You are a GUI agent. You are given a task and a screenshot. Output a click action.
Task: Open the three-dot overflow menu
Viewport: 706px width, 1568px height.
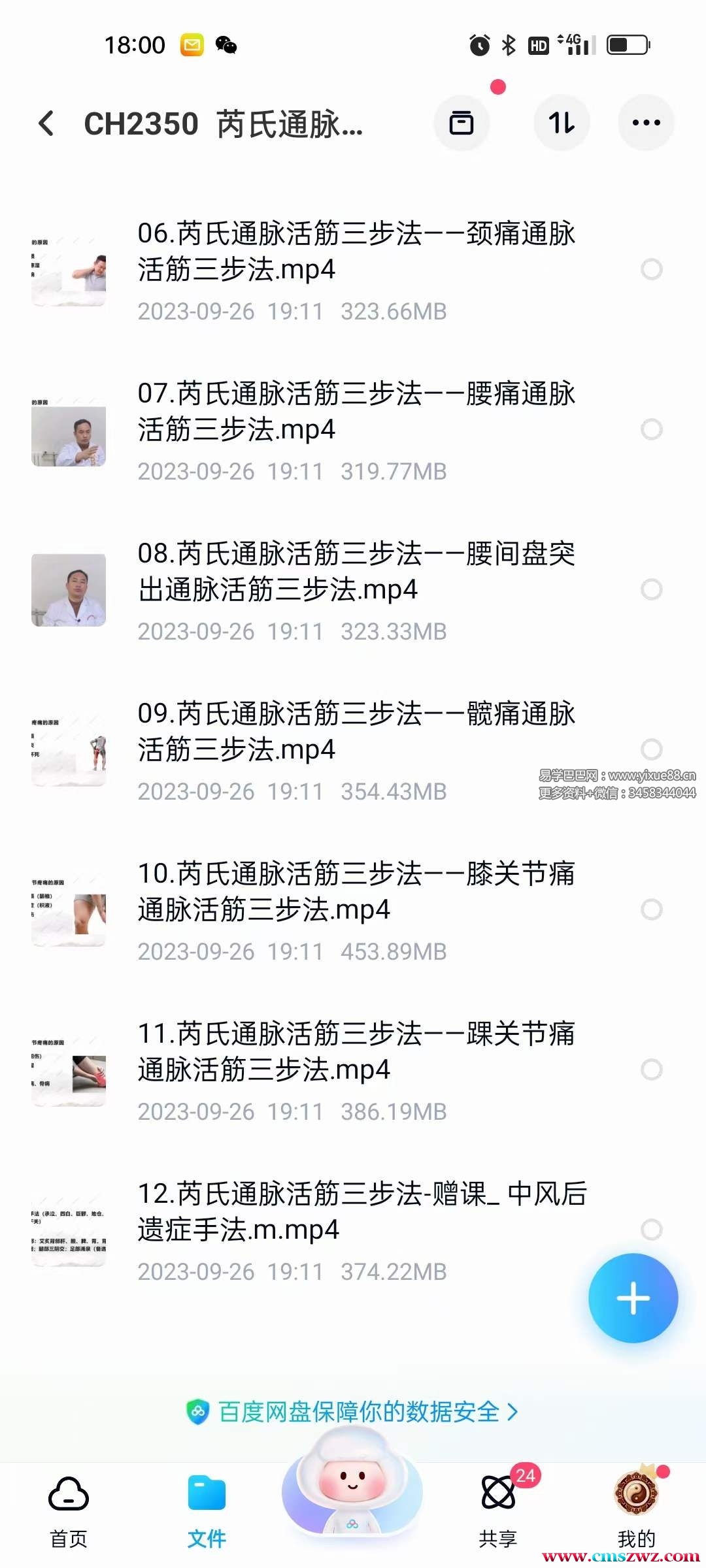point(646,123)
